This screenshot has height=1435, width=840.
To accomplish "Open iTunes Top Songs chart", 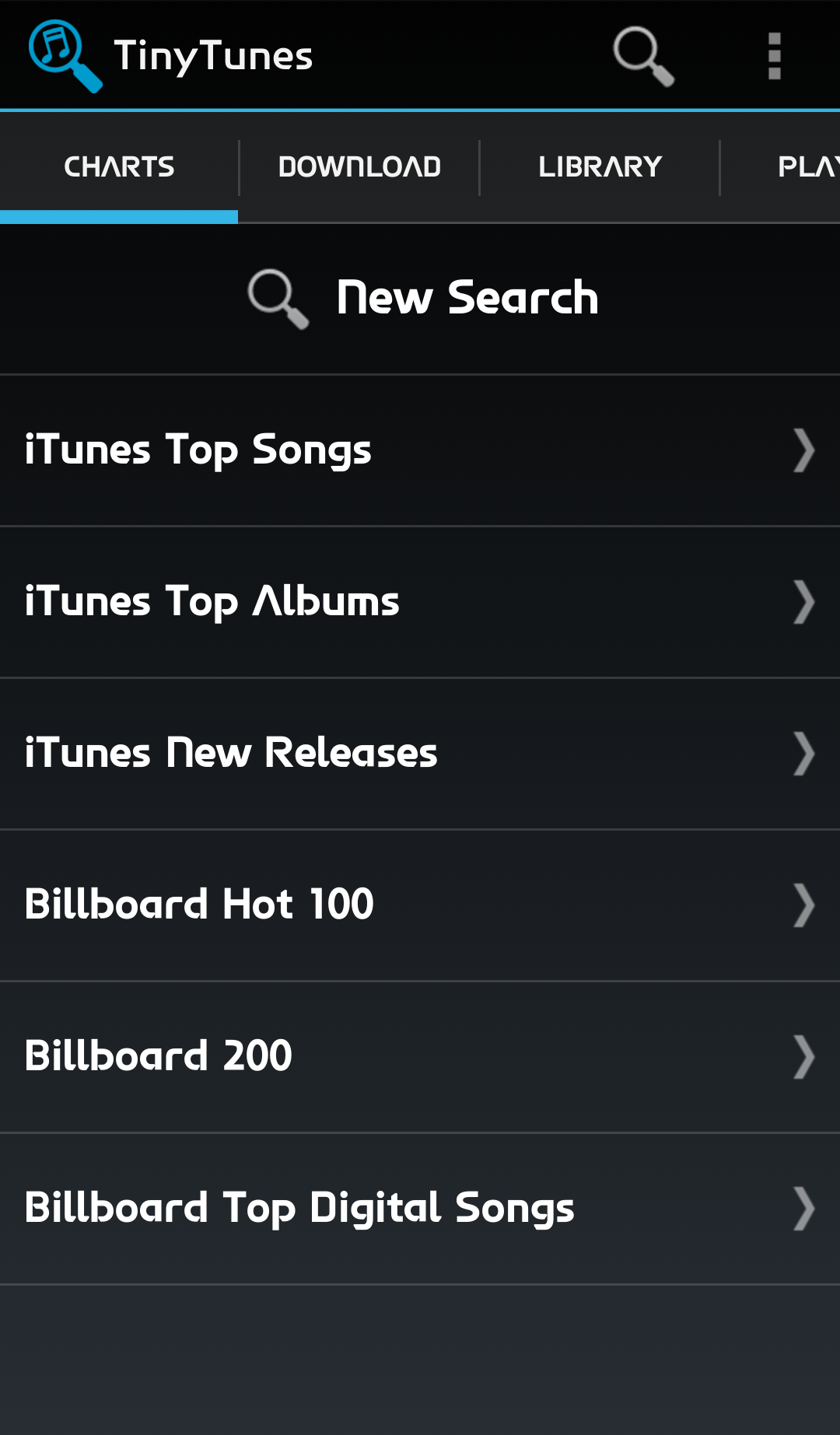I will [x=420, y=450].
